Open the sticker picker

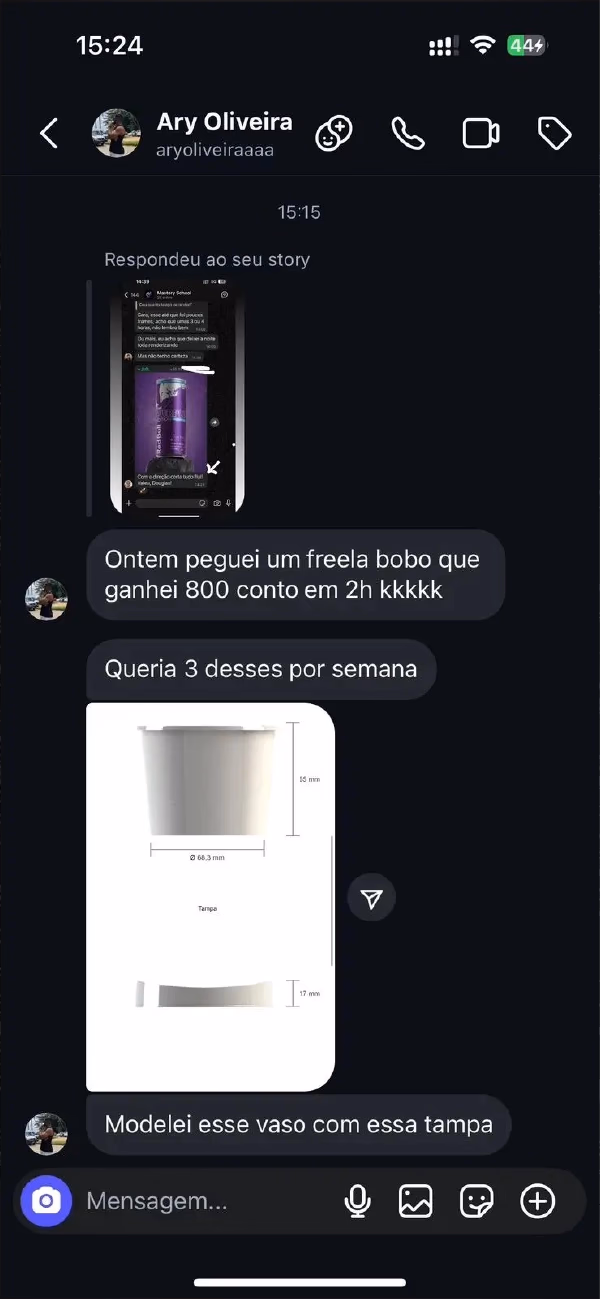coord(477,1201)
